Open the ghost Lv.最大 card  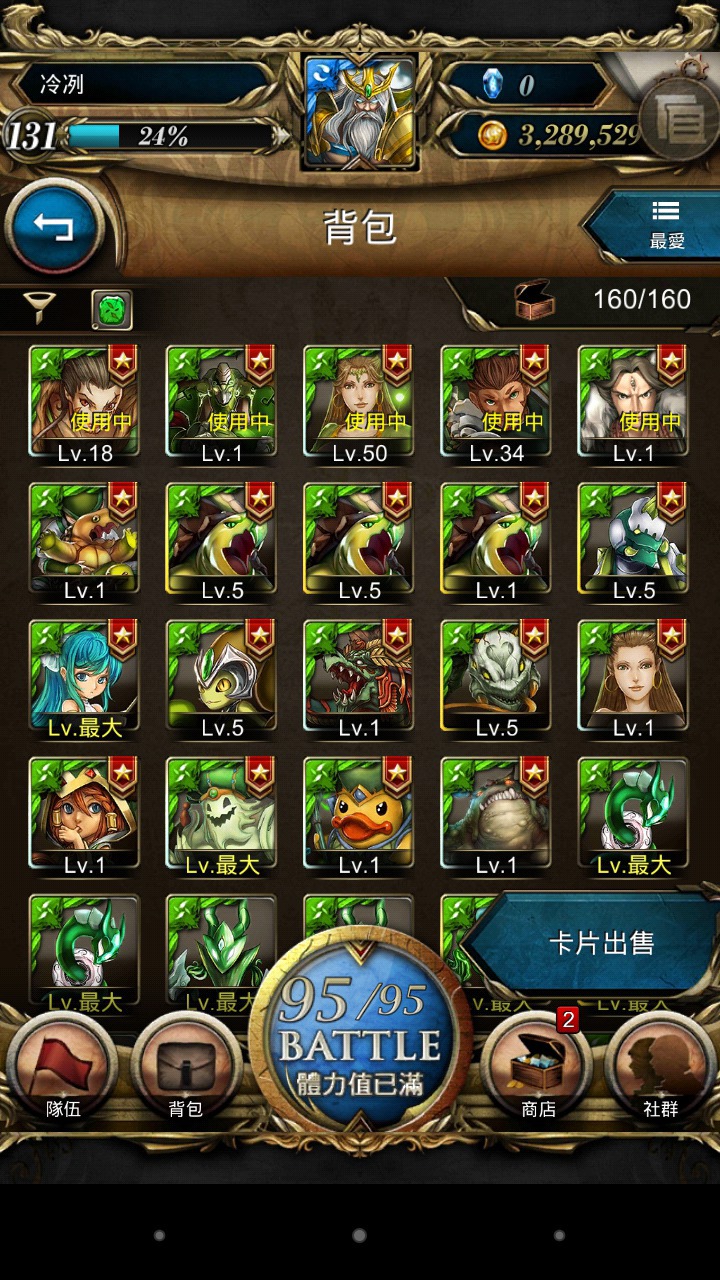pos(221,816)
